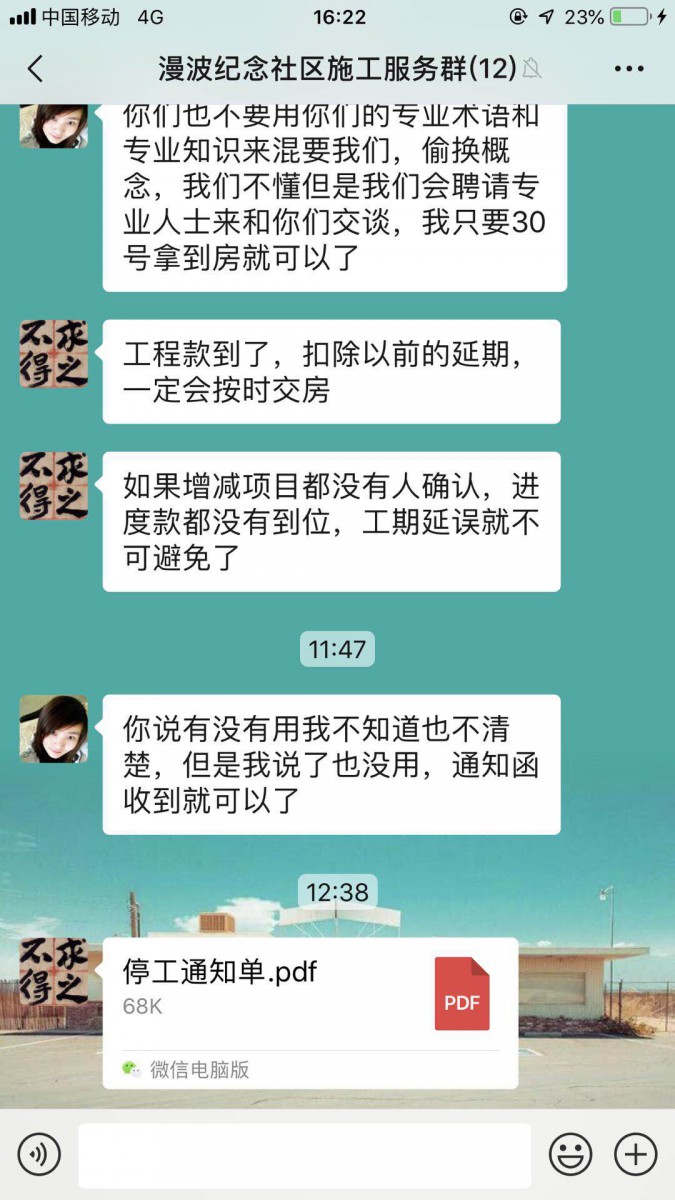This screenshot has height=1200, width=675.
Task: Focus the message text field
Action: (x=304, y=1155)
